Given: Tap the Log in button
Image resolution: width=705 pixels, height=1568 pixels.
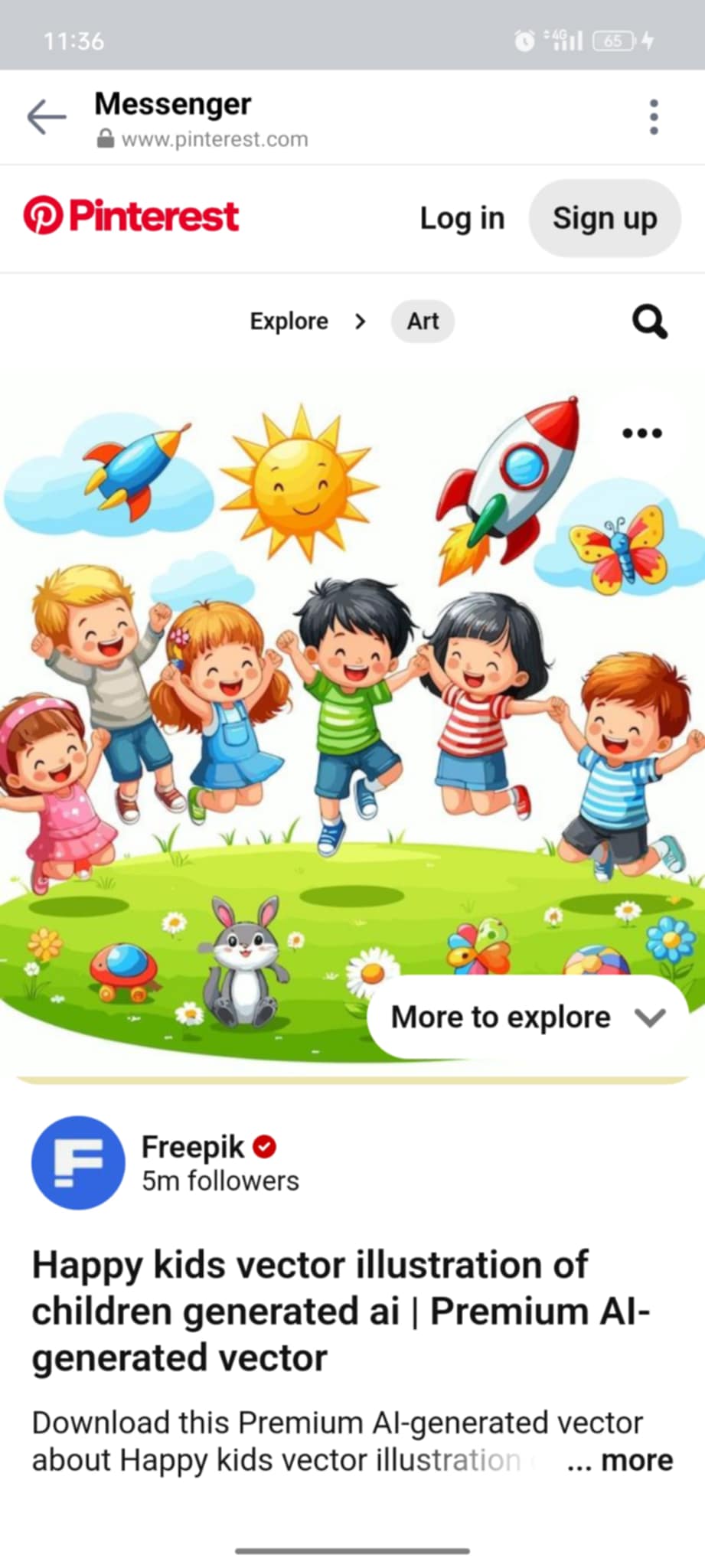Looking at the screenshot, I should (x=462, y=219).
